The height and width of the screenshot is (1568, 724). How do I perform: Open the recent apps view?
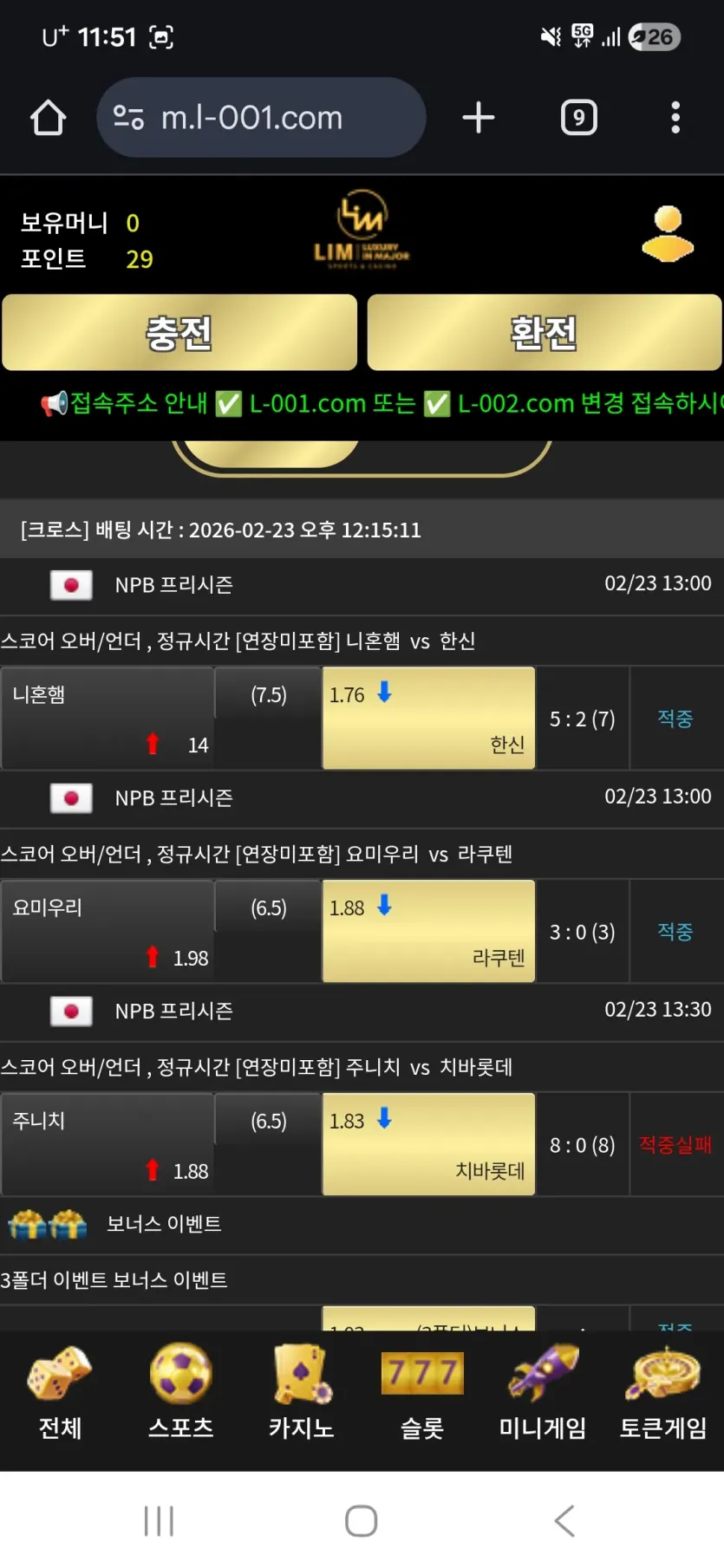pyautogui.click(x=159, y=1520)
